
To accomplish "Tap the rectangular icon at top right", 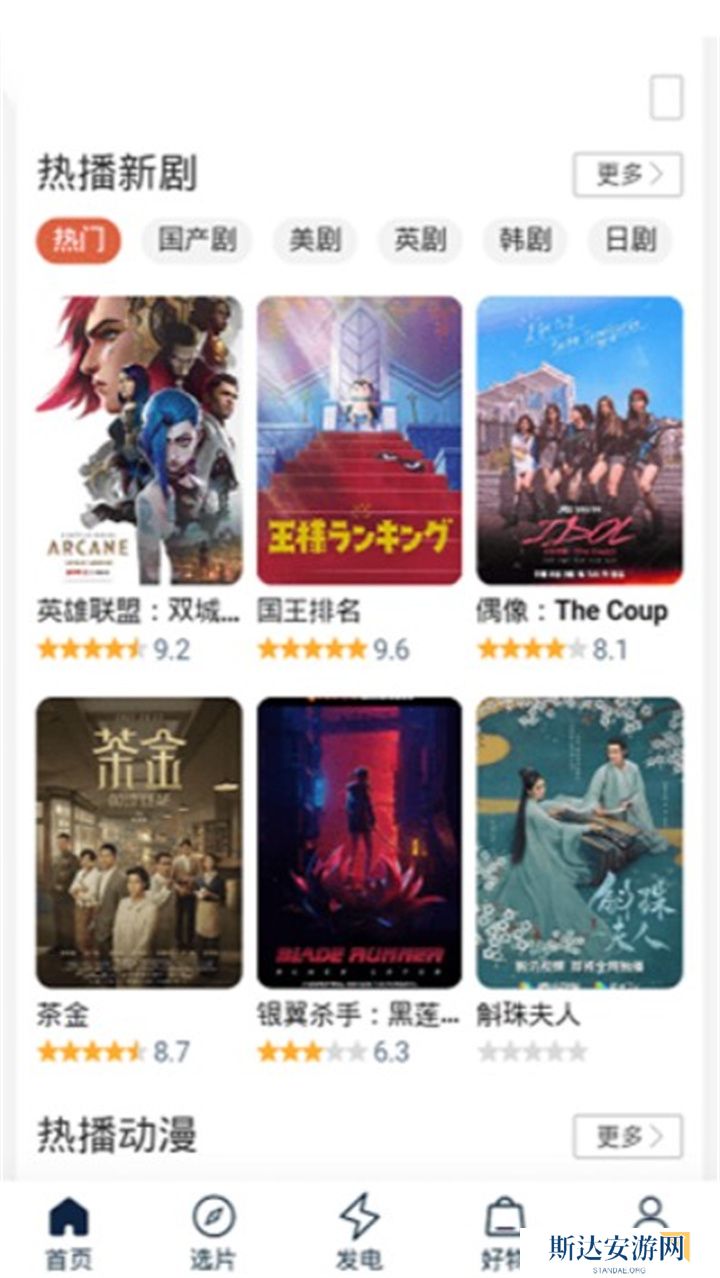I will (666, 98).
